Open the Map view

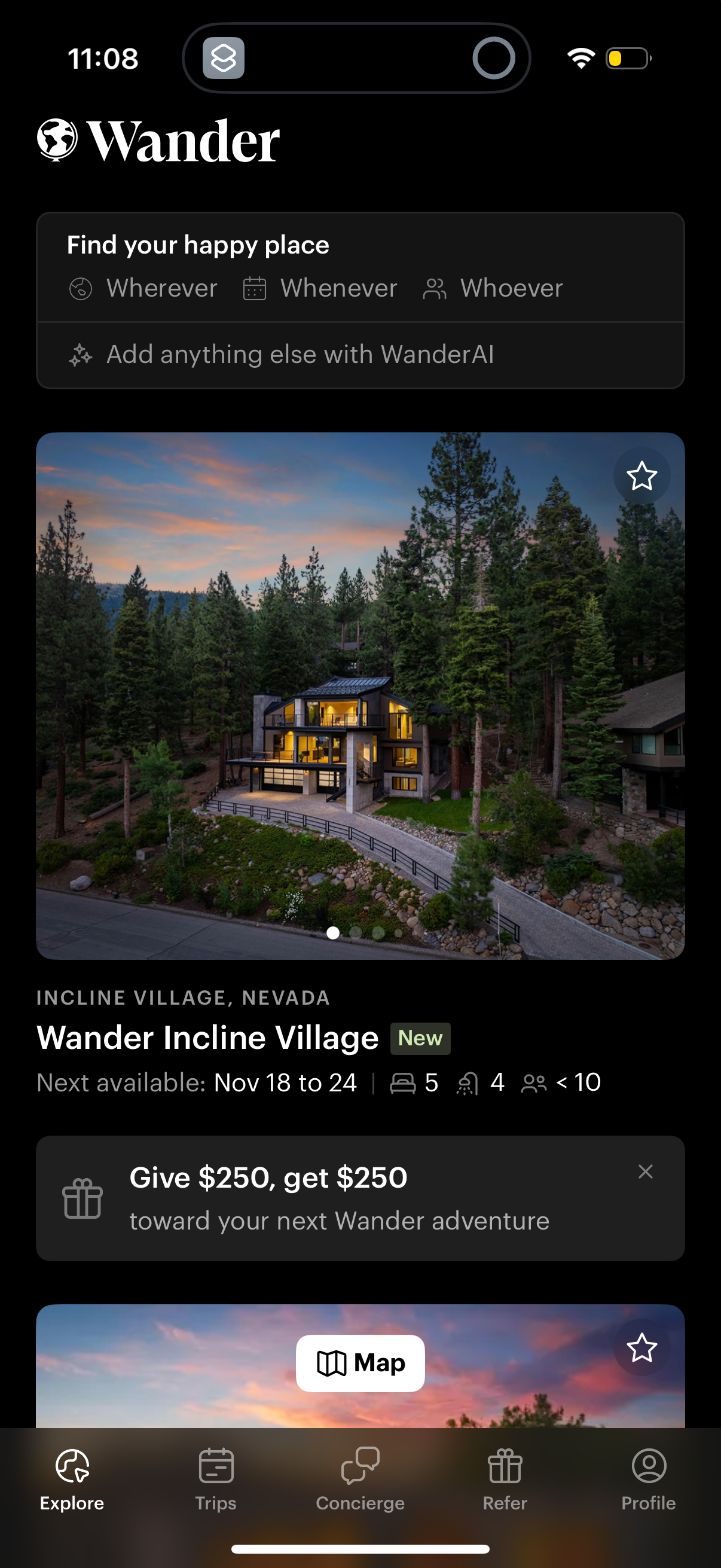pos(360,1363)
